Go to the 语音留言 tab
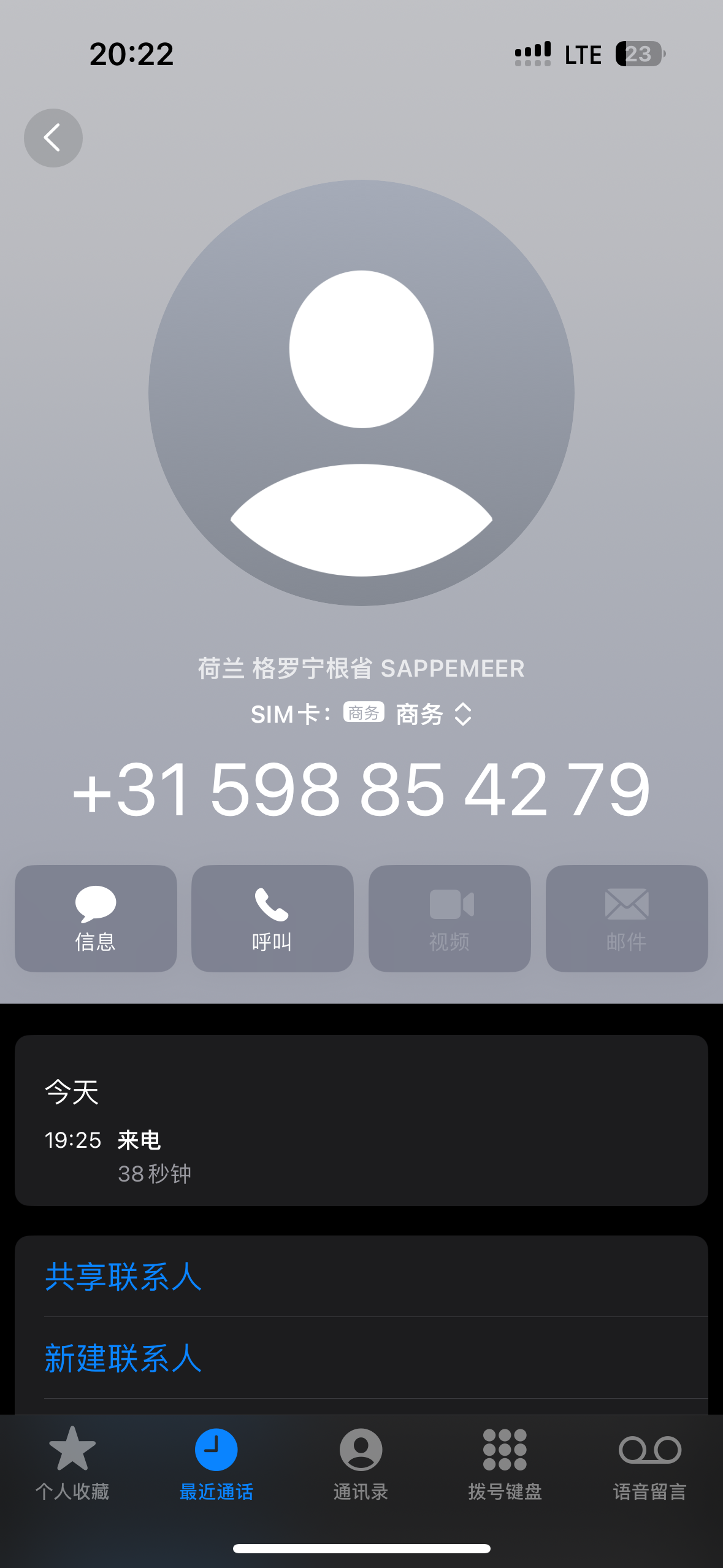This screenshot has height=1568, width=723. tap(649, 1462)
